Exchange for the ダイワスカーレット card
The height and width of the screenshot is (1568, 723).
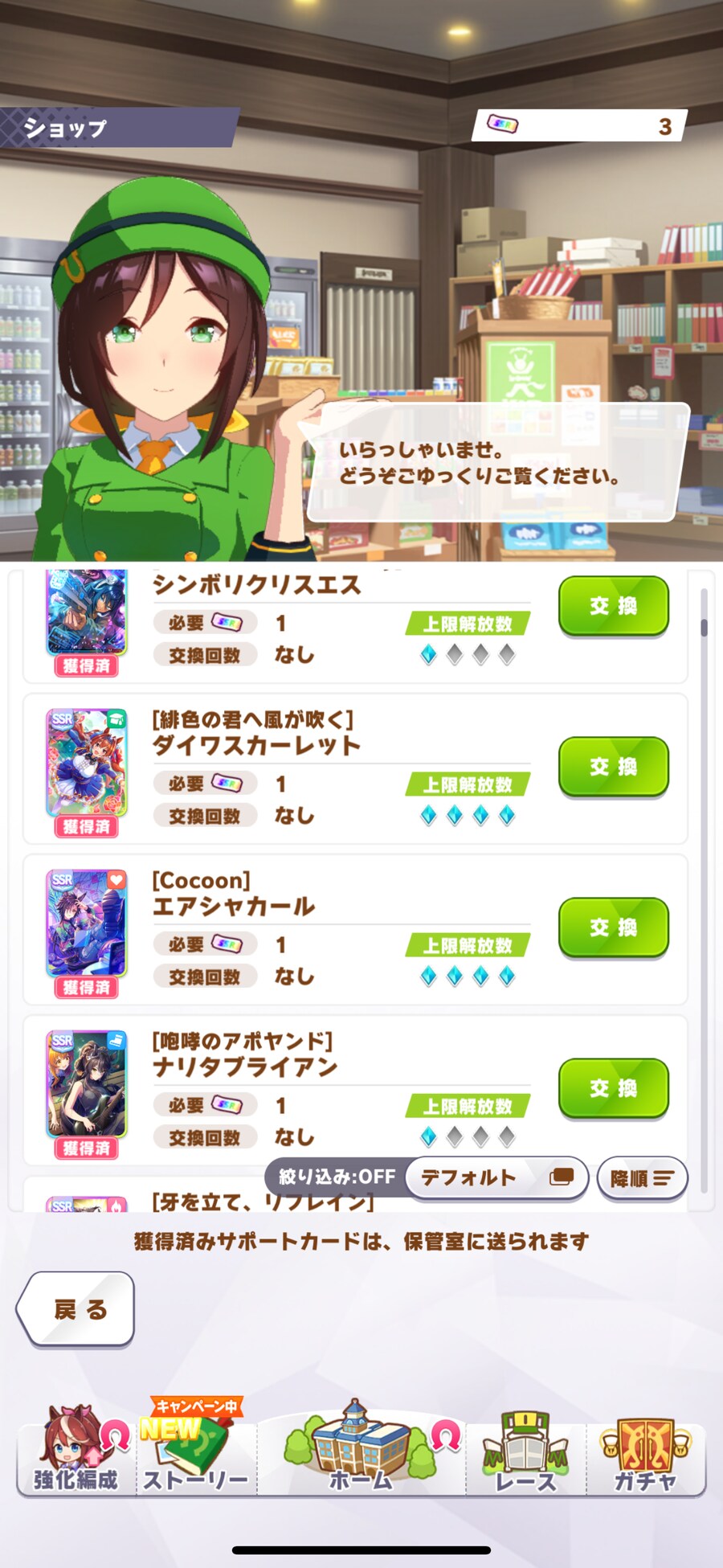coord(613,767)
